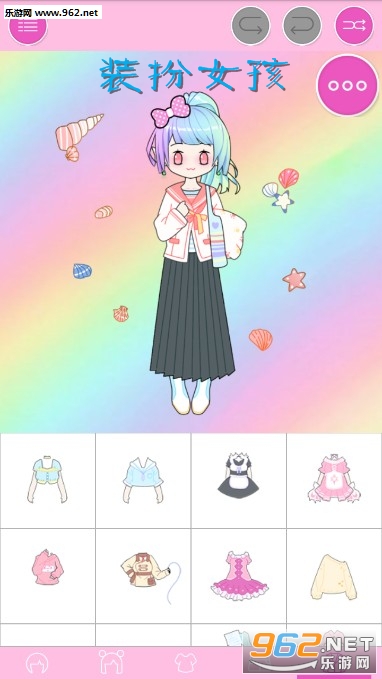382x679 pixels.
Task: Select the magenta ruffled dress
Action: coord(240,575)
